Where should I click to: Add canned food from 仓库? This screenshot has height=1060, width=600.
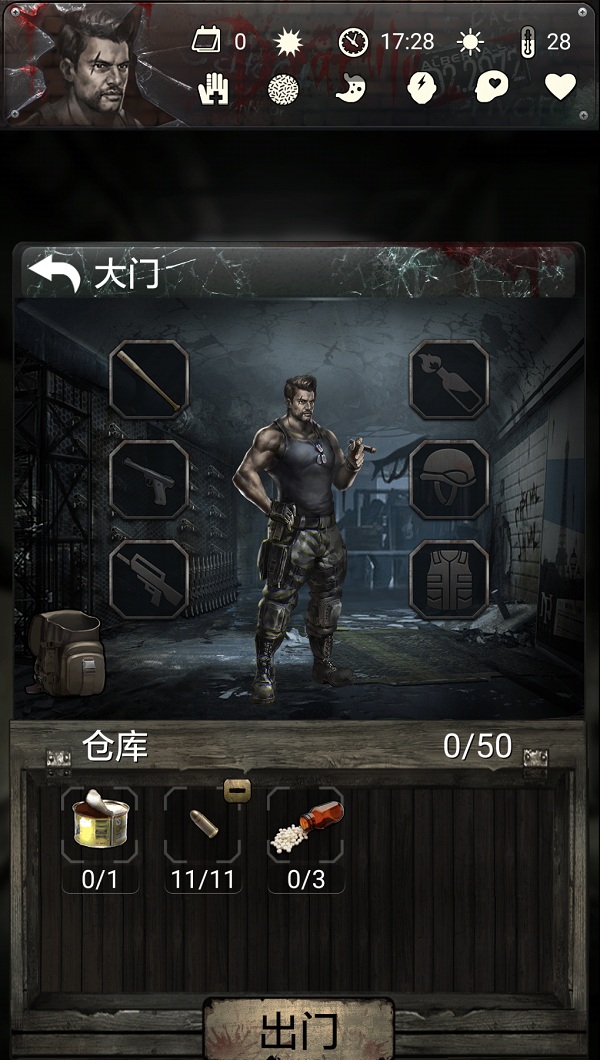101,825
